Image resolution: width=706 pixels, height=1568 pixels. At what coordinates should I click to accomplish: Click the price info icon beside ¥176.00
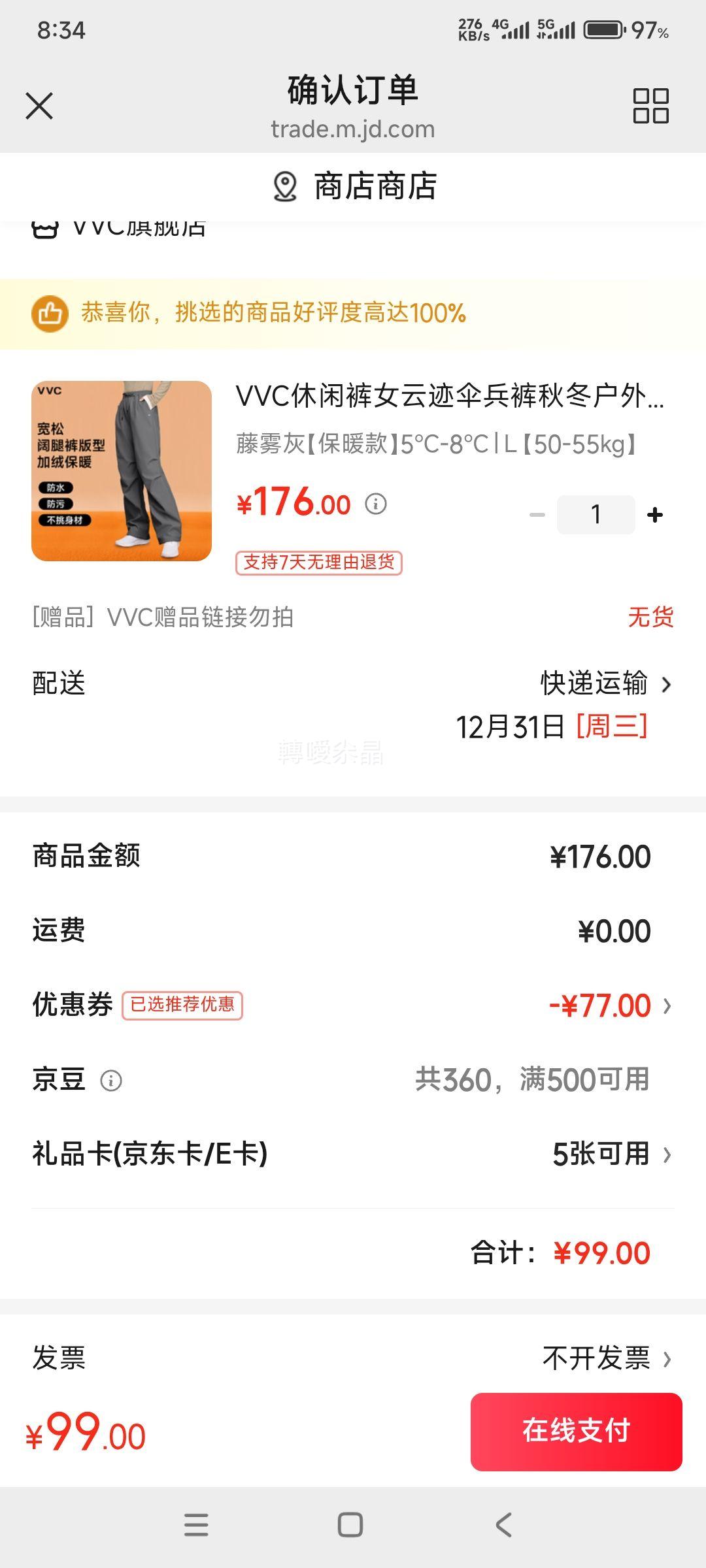[375, 504]
